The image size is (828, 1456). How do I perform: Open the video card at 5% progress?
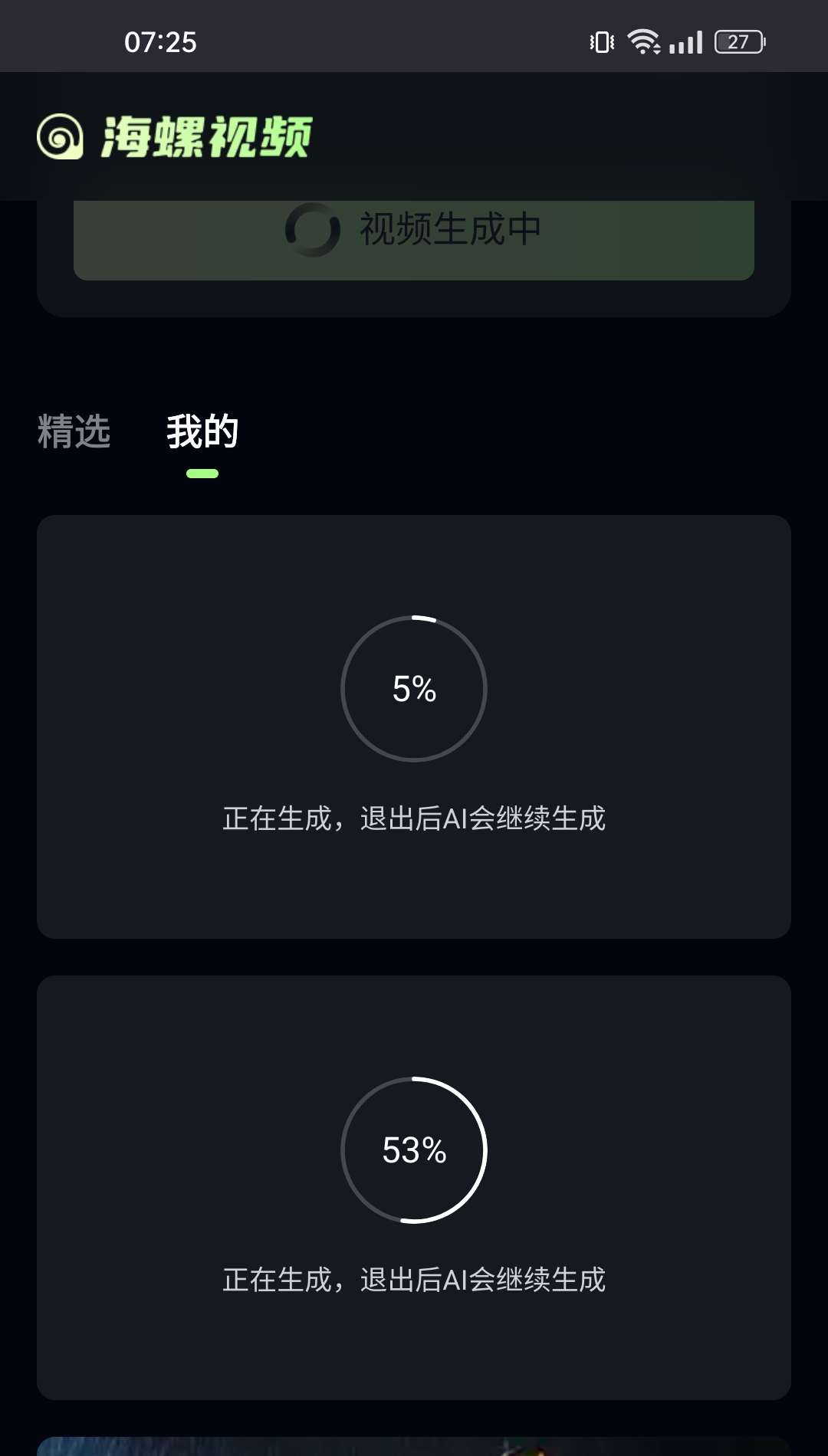(414, 726)
